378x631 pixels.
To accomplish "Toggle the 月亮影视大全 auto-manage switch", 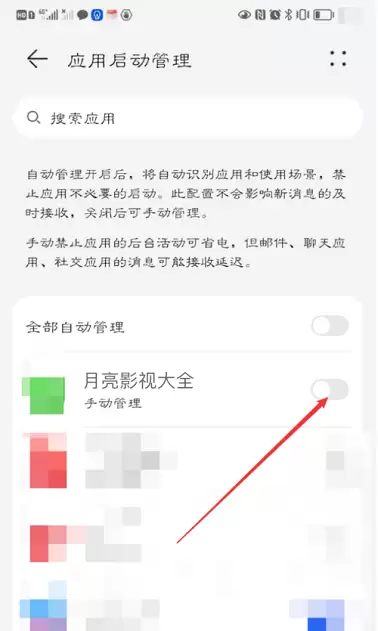I will point(330,390).
